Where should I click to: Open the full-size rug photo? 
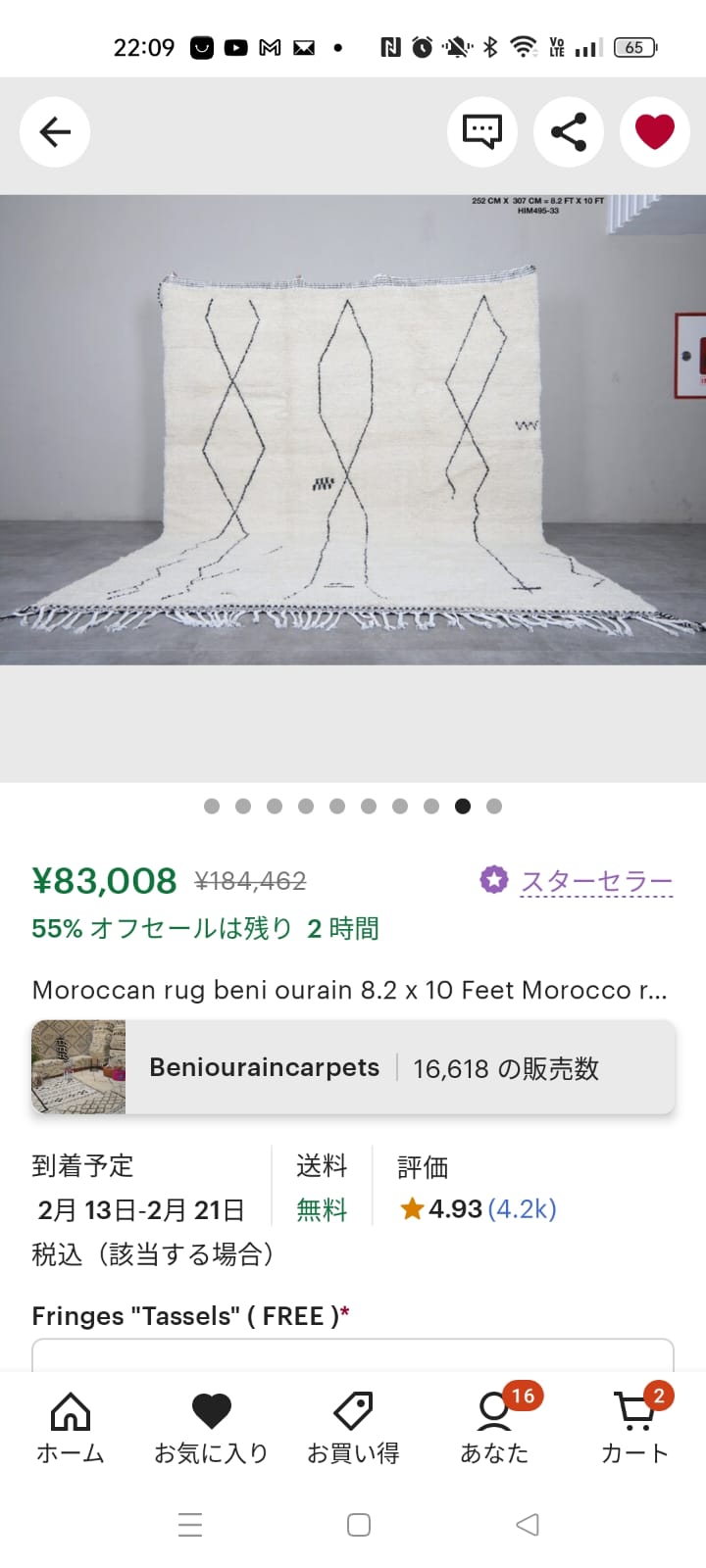353,429
